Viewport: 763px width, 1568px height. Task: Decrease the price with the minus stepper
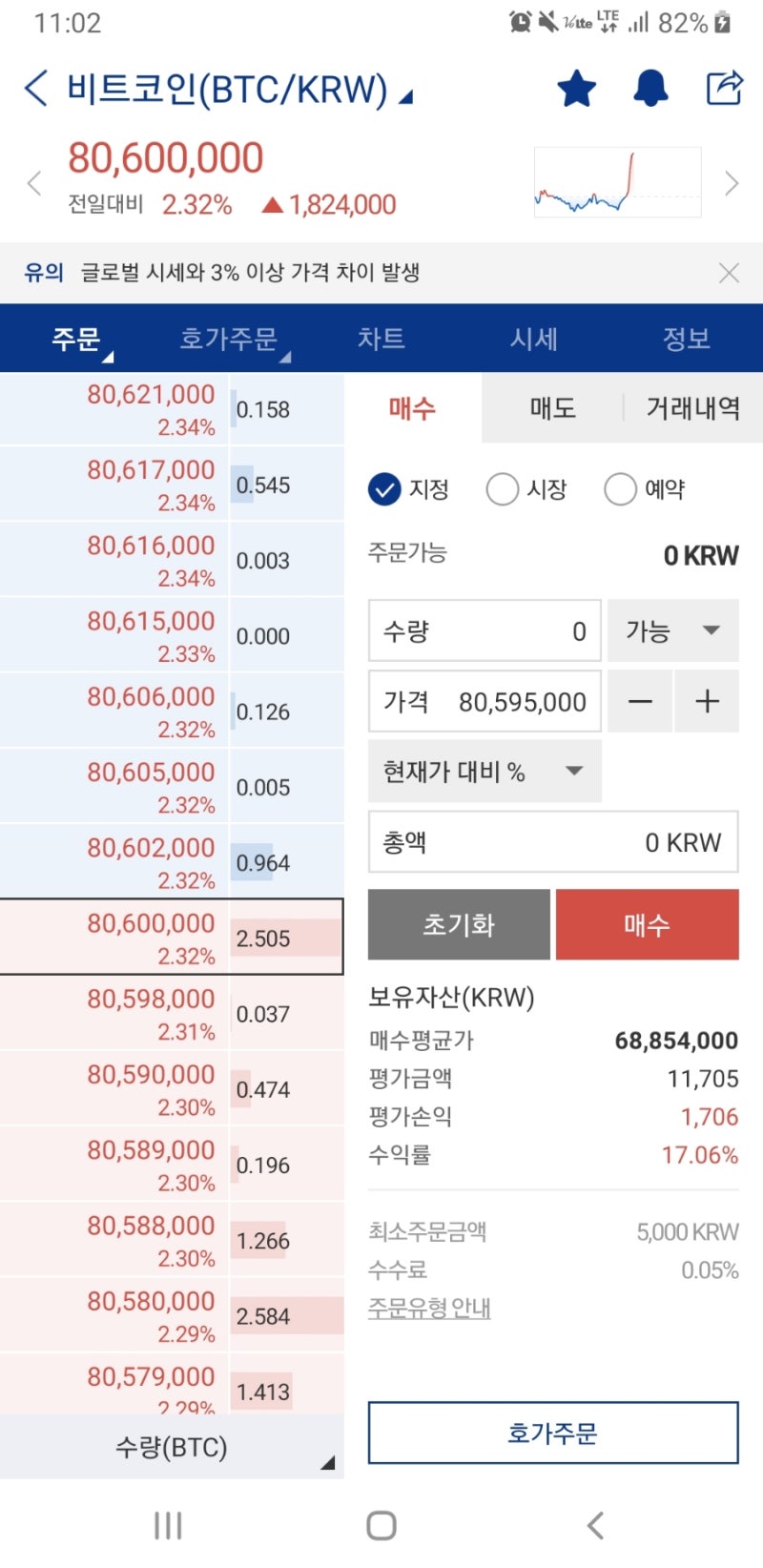click(640, 701)
